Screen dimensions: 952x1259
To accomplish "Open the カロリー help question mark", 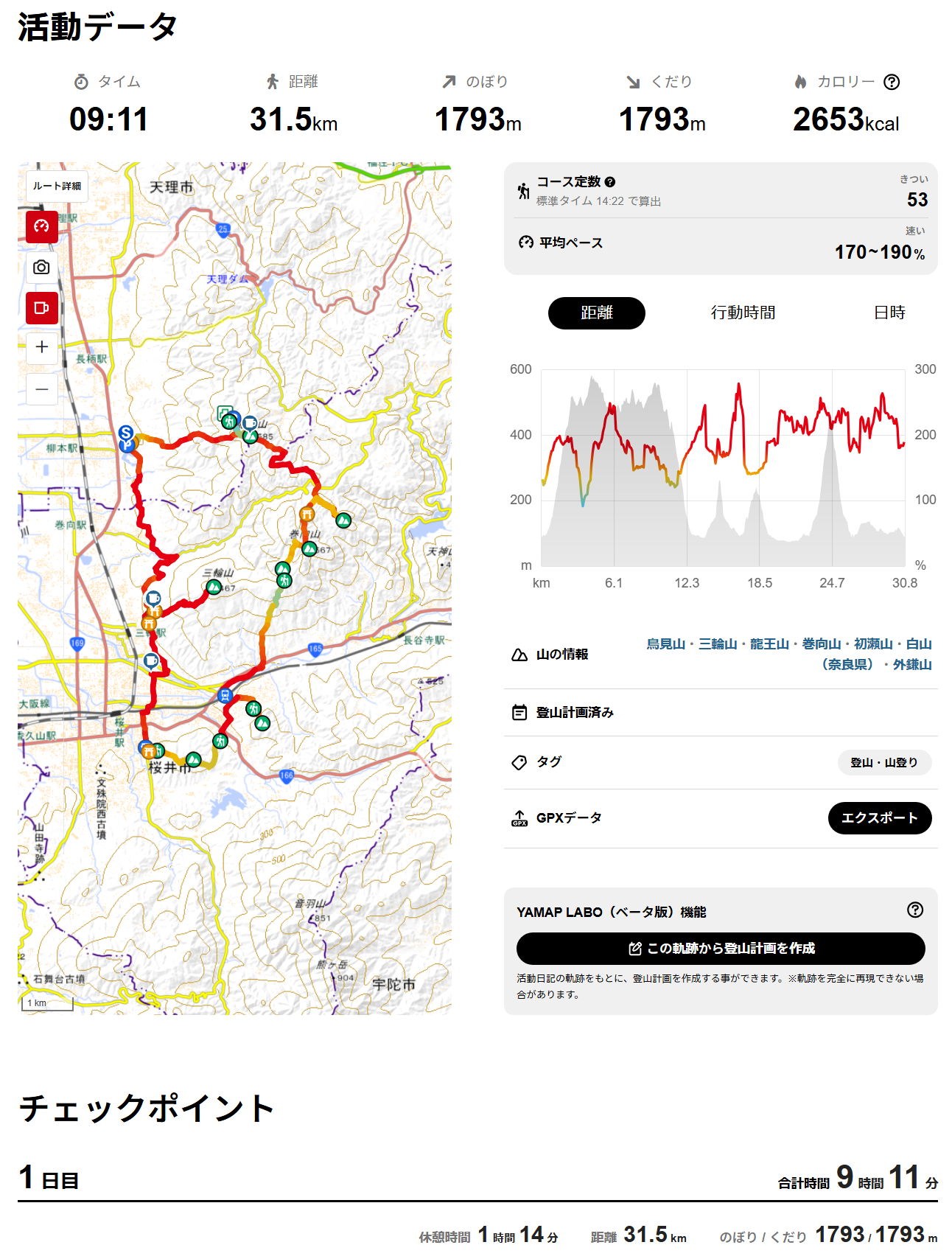I will click(892, 82).
